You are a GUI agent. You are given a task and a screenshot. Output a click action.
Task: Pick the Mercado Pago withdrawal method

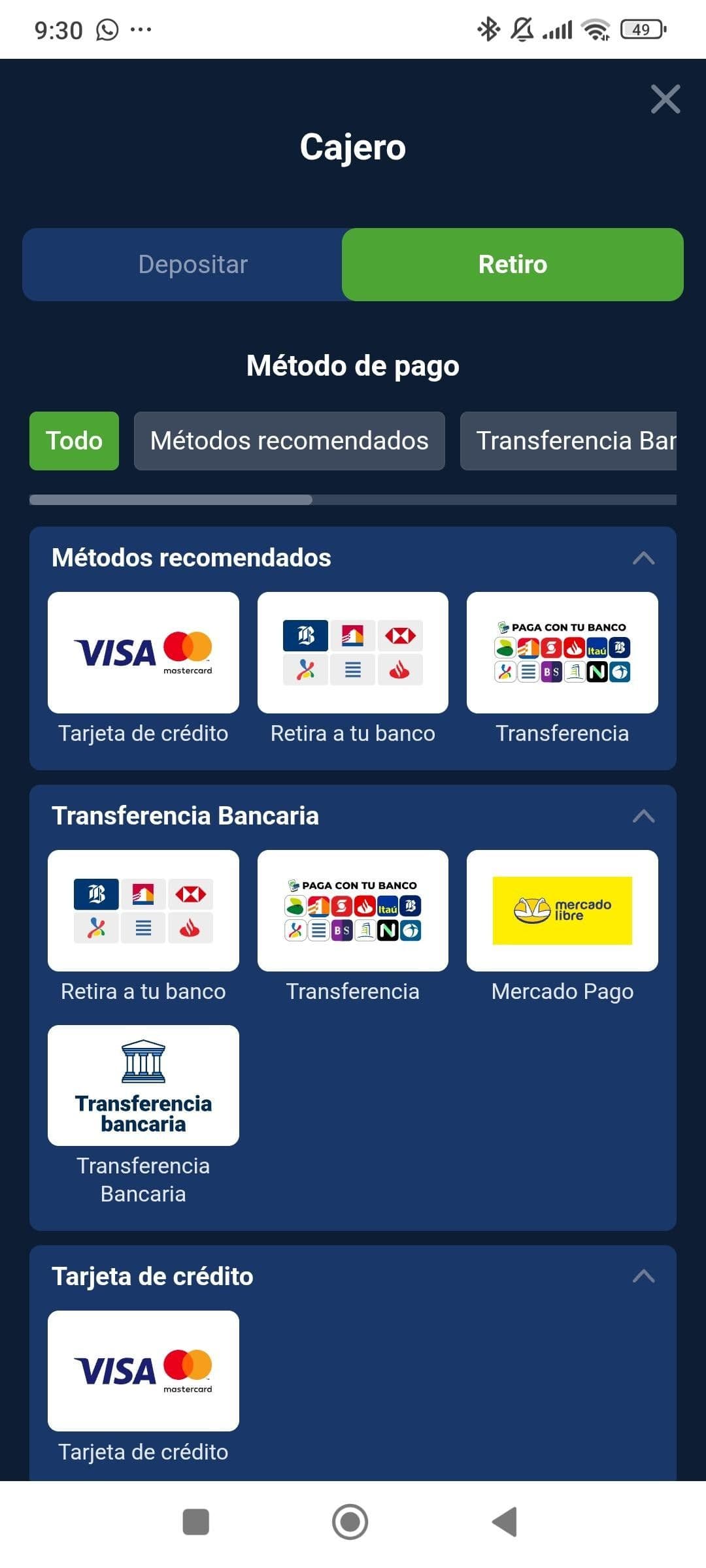[562, 910]
